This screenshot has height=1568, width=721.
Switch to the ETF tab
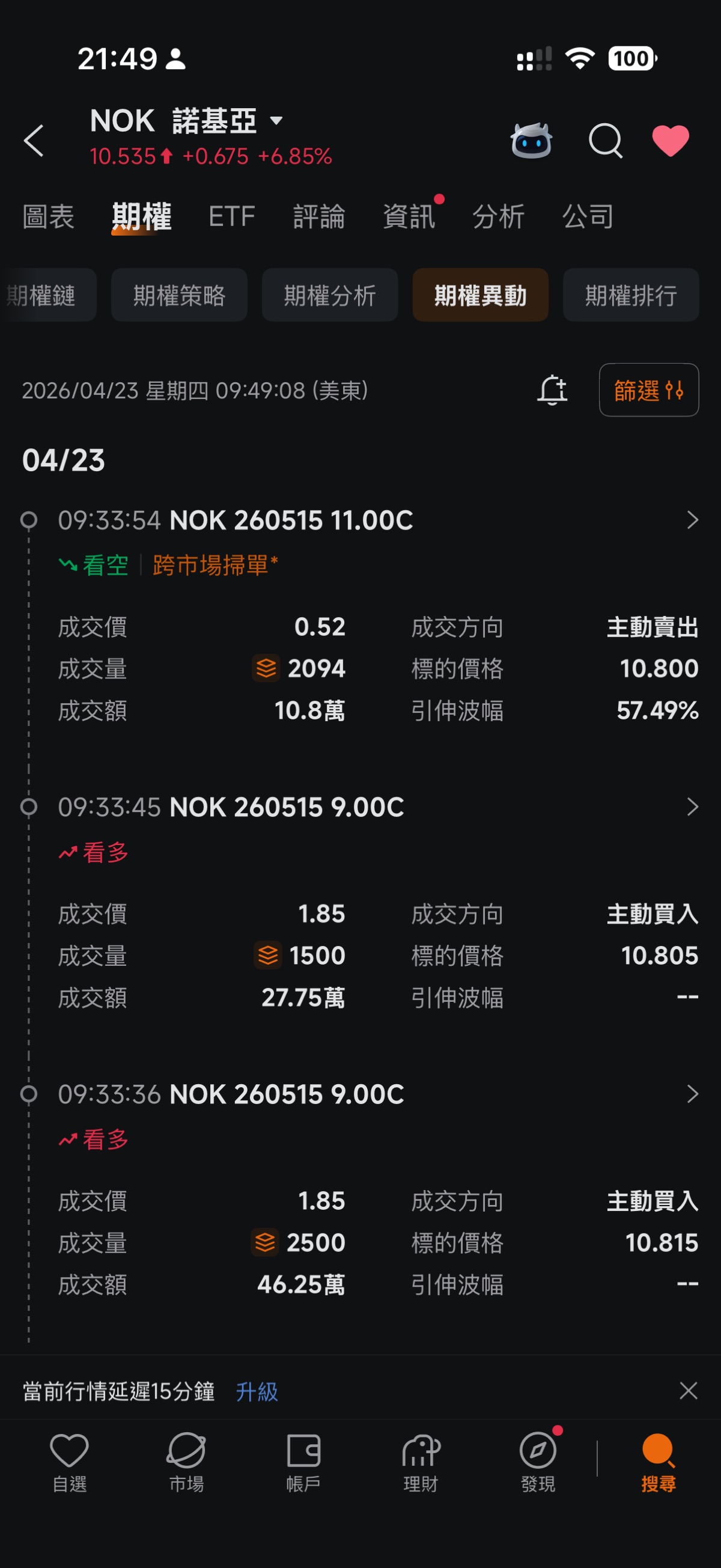pos(232,217)
